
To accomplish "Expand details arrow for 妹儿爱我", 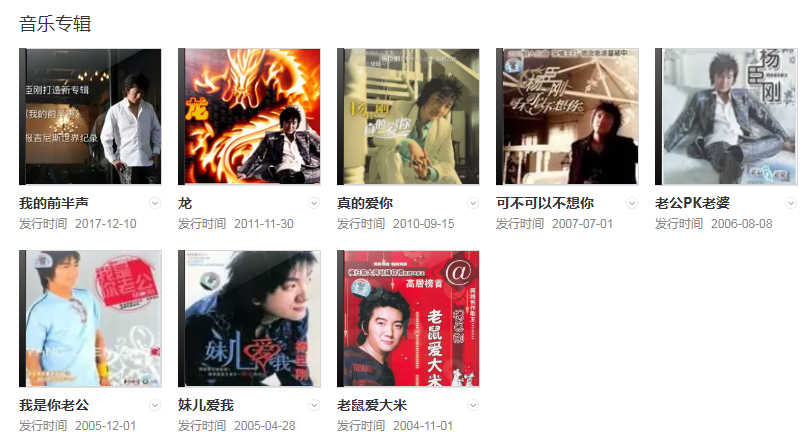I will click(x=314, y=405).
